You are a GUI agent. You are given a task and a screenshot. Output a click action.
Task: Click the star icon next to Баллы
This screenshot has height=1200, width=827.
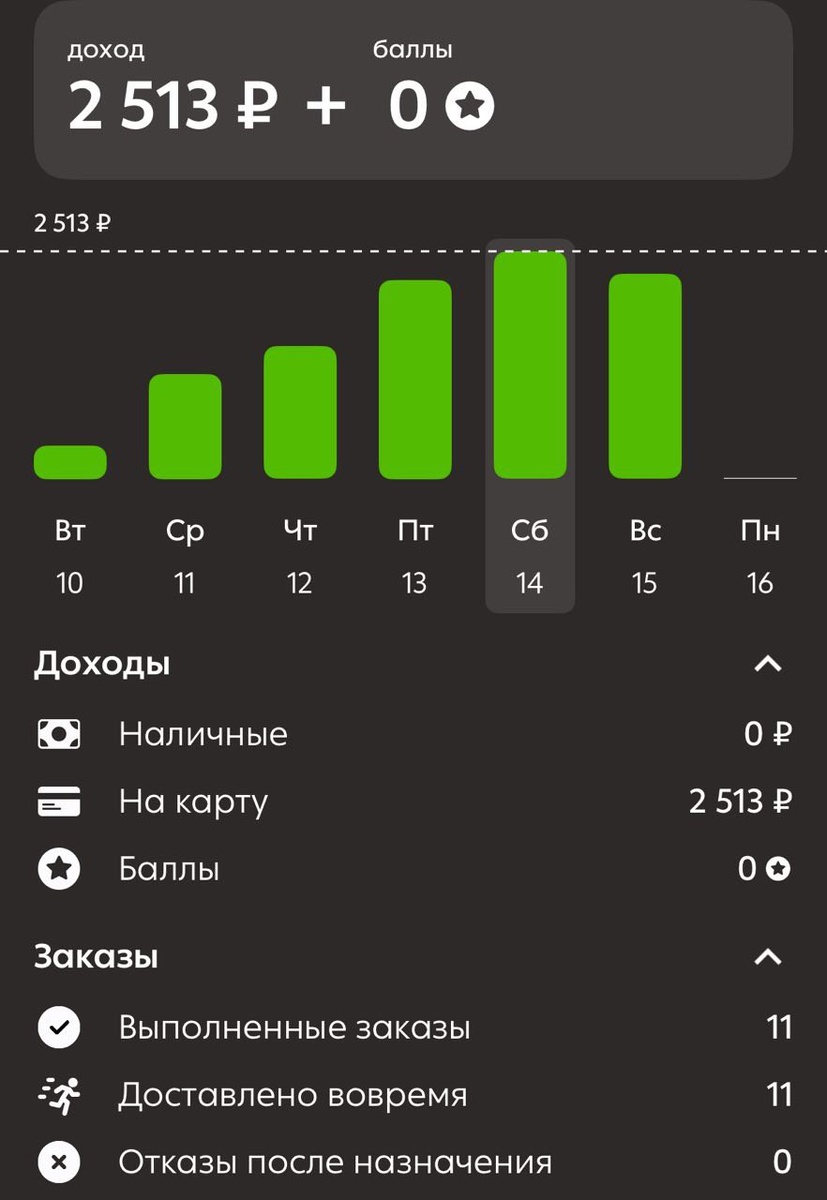pyautogui.click(x=58, y=869)
